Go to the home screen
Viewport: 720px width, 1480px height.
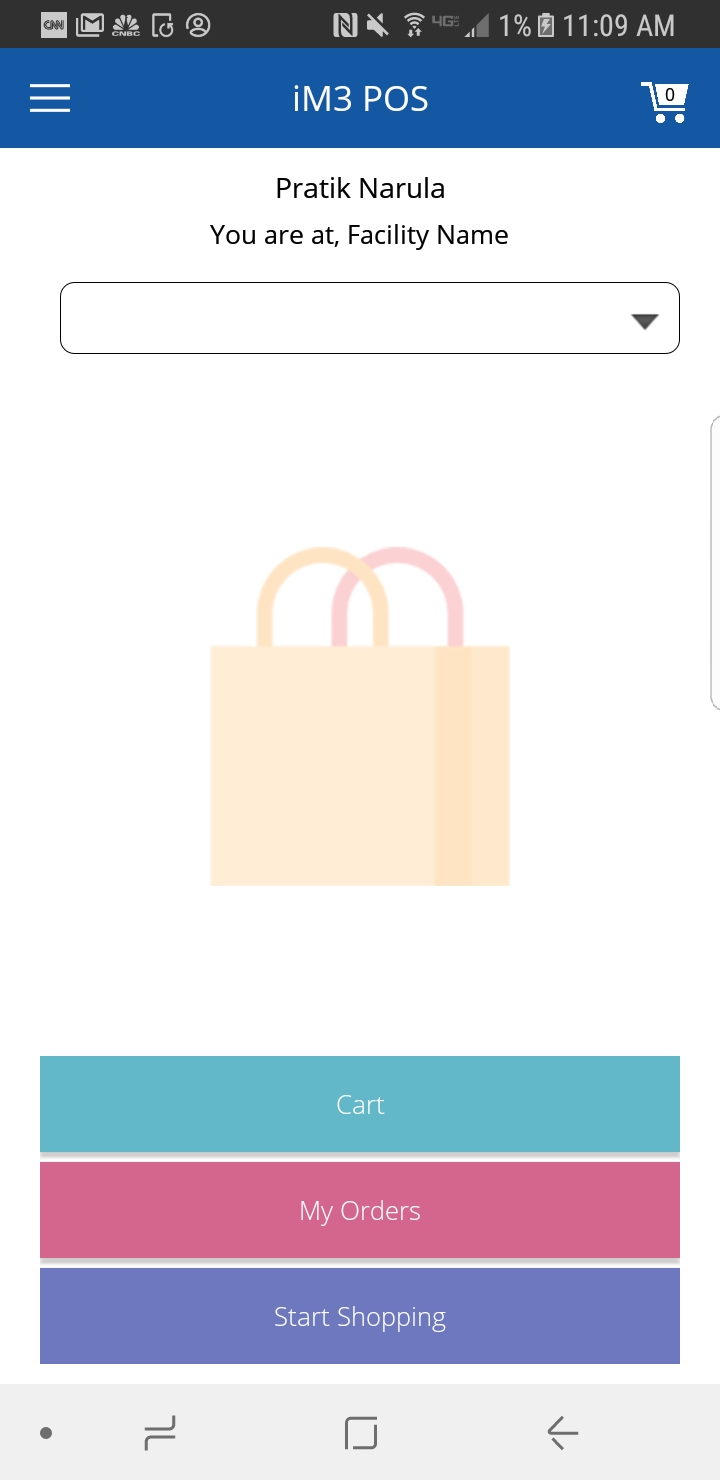[x=361, y=1433]
